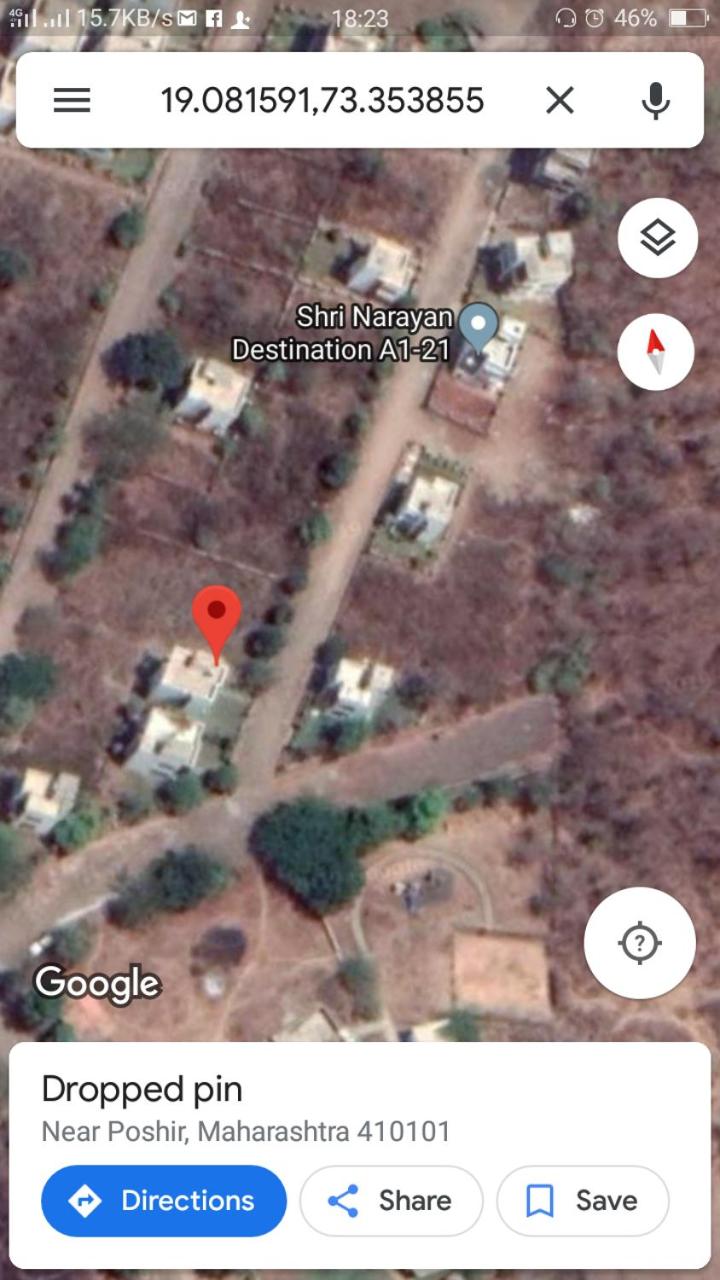
Task: Save the dropped pin
Action: click(x=582, y=1201)
